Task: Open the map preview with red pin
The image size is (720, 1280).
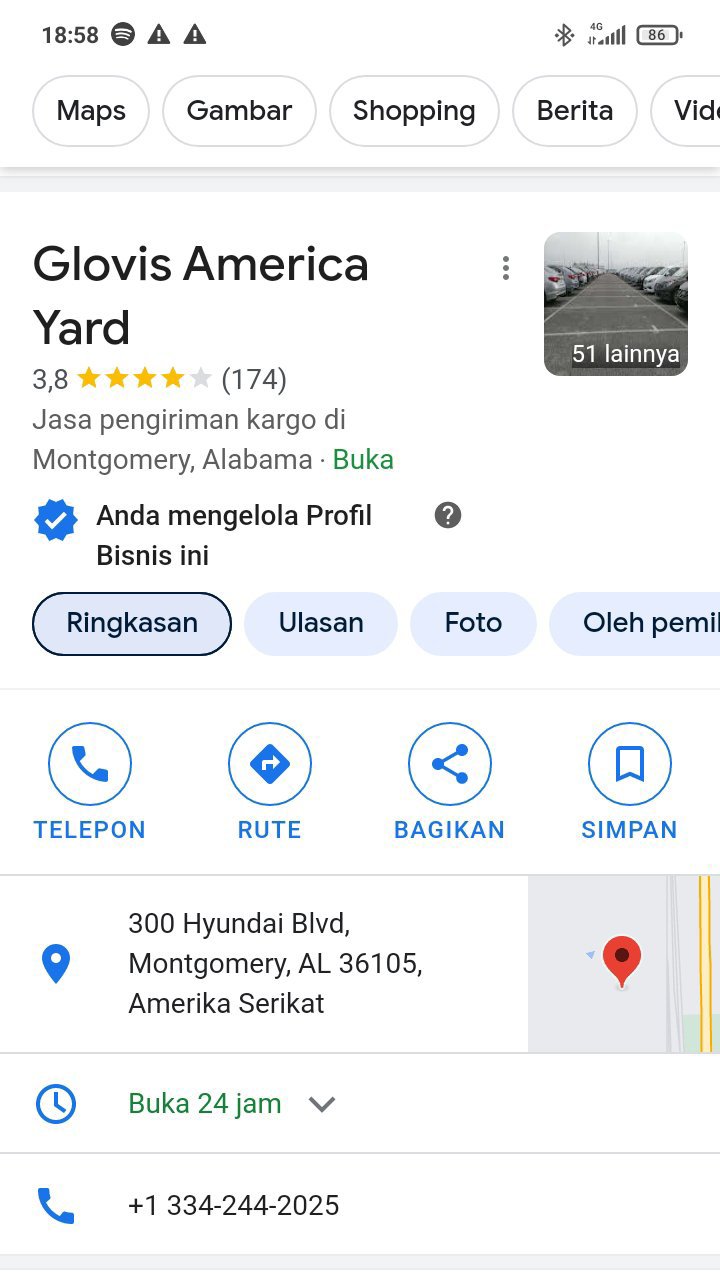Action: tap(624, 964)
